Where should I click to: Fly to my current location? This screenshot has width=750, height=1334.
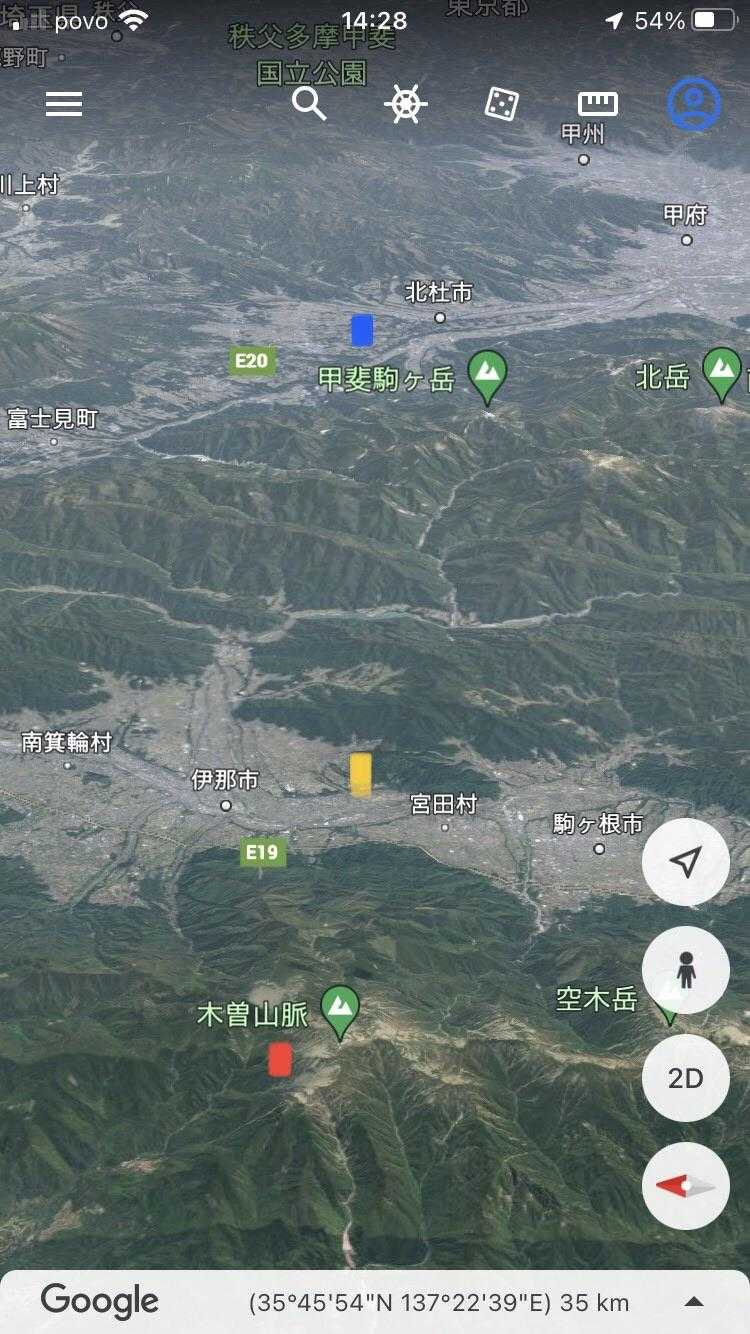tap(685, 862)
